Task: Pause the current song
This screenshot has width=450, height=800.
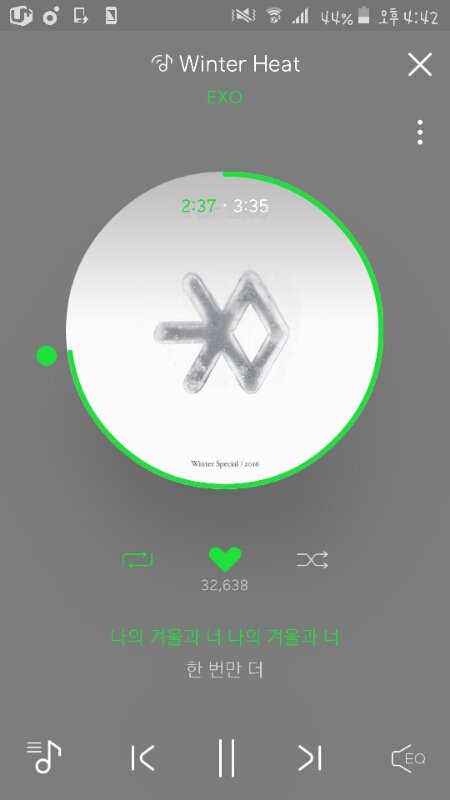Action: point(226,758)
